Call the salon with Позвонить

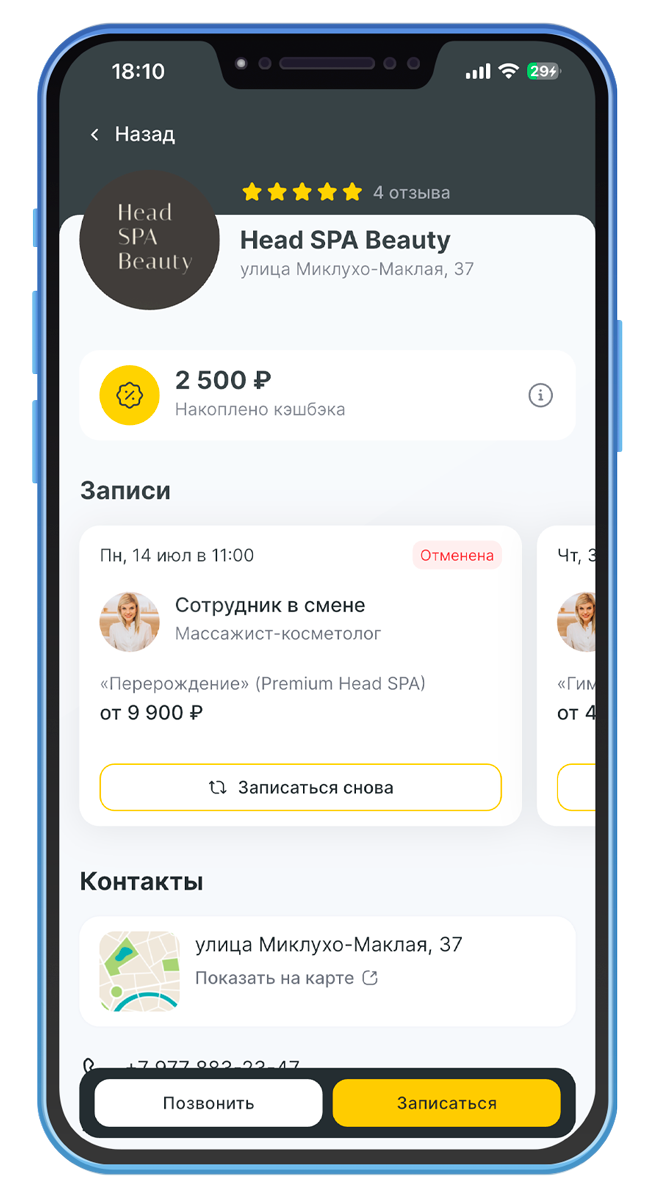click(x=208, y=1104)
